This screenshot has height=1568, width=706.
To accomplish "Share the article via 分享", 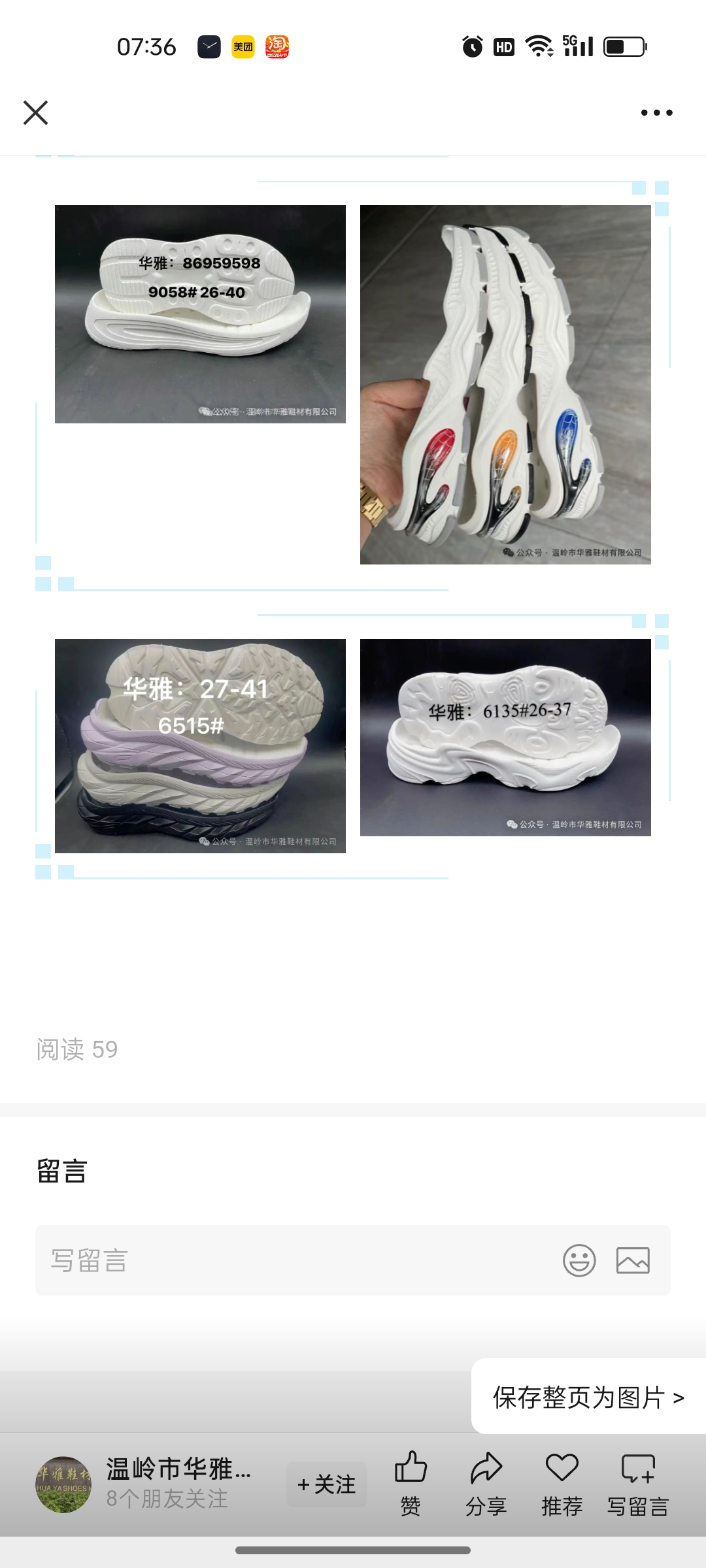I will coord(486,1484).
